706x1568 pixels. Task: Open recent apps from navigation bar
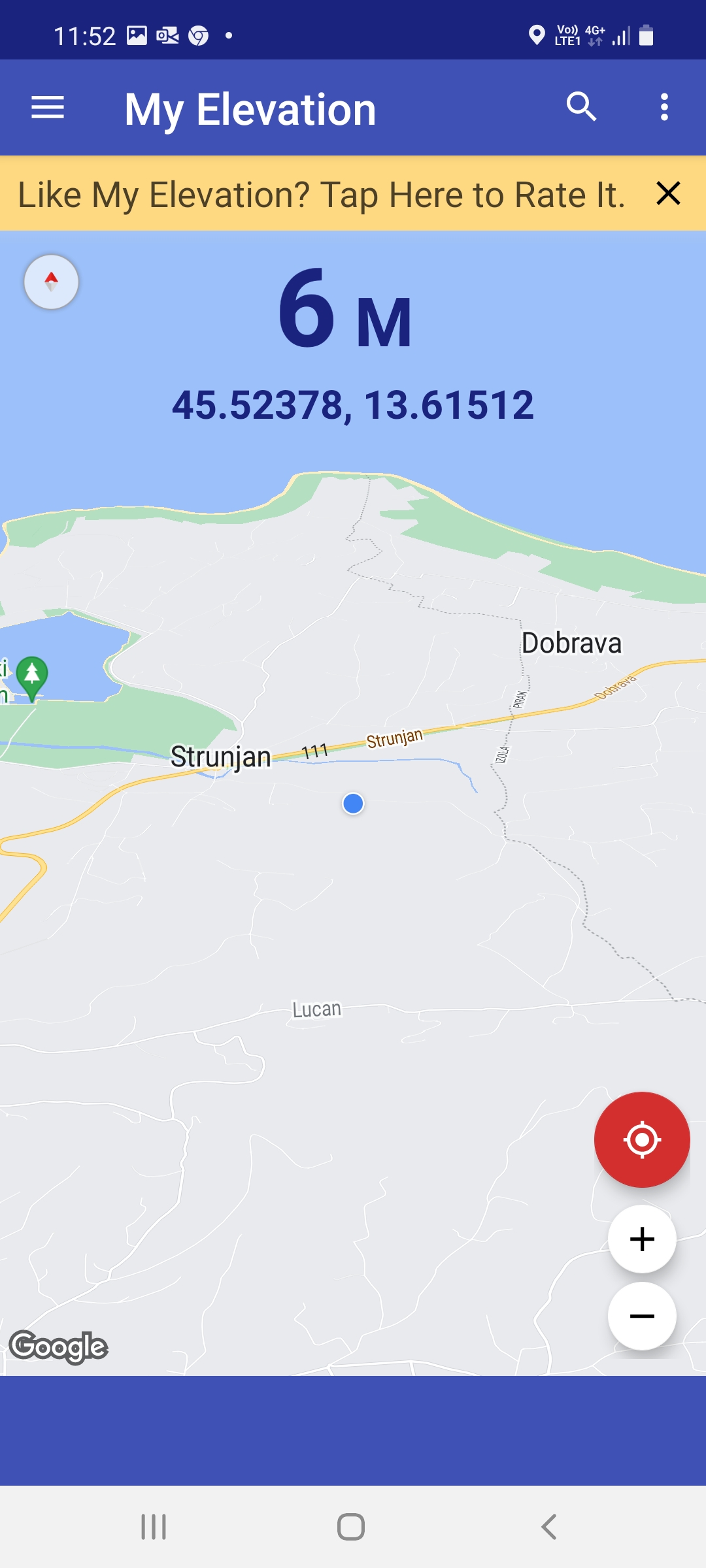tap(154, 1527)
